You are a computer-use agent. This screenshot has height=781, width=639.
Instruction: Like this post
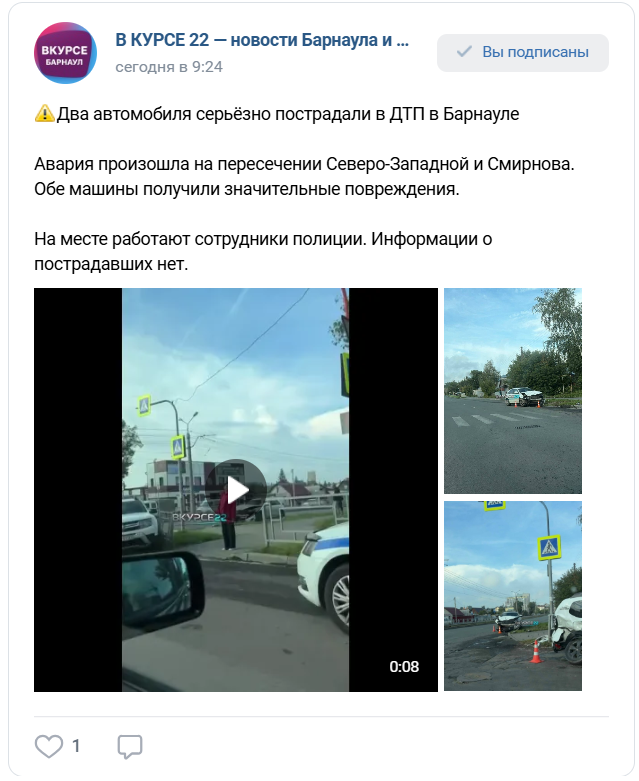[49, 746]
